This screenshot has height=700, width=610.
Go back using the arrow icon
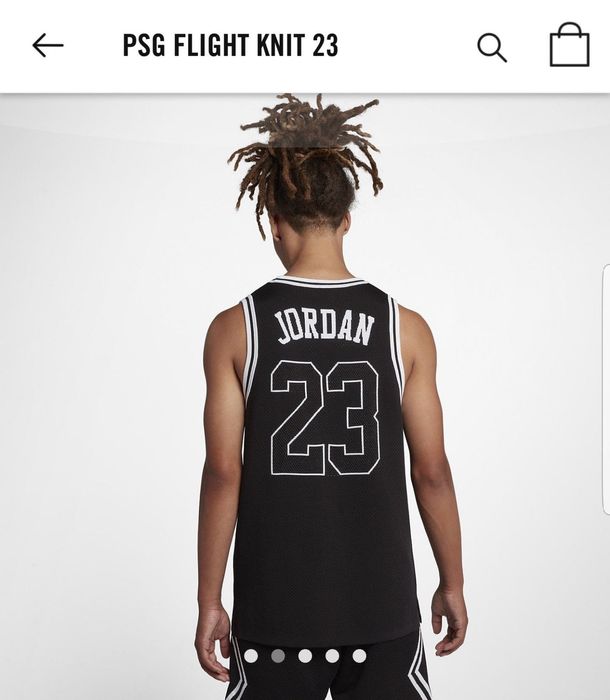click(x=47, y=45)
